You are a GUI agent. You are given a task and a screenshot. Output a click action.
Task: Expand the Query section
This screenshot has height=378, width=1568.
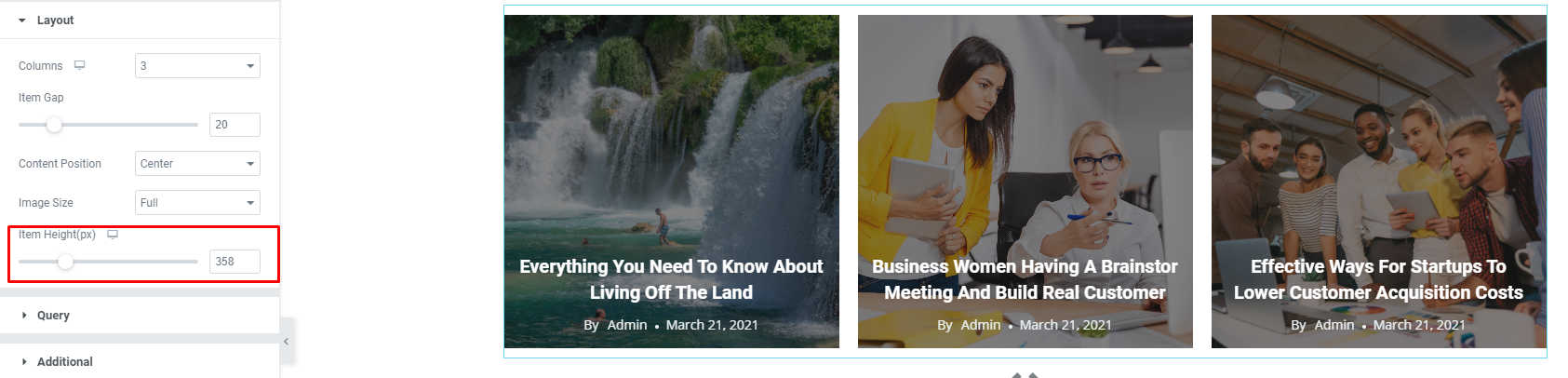click(x=53, y=316)
